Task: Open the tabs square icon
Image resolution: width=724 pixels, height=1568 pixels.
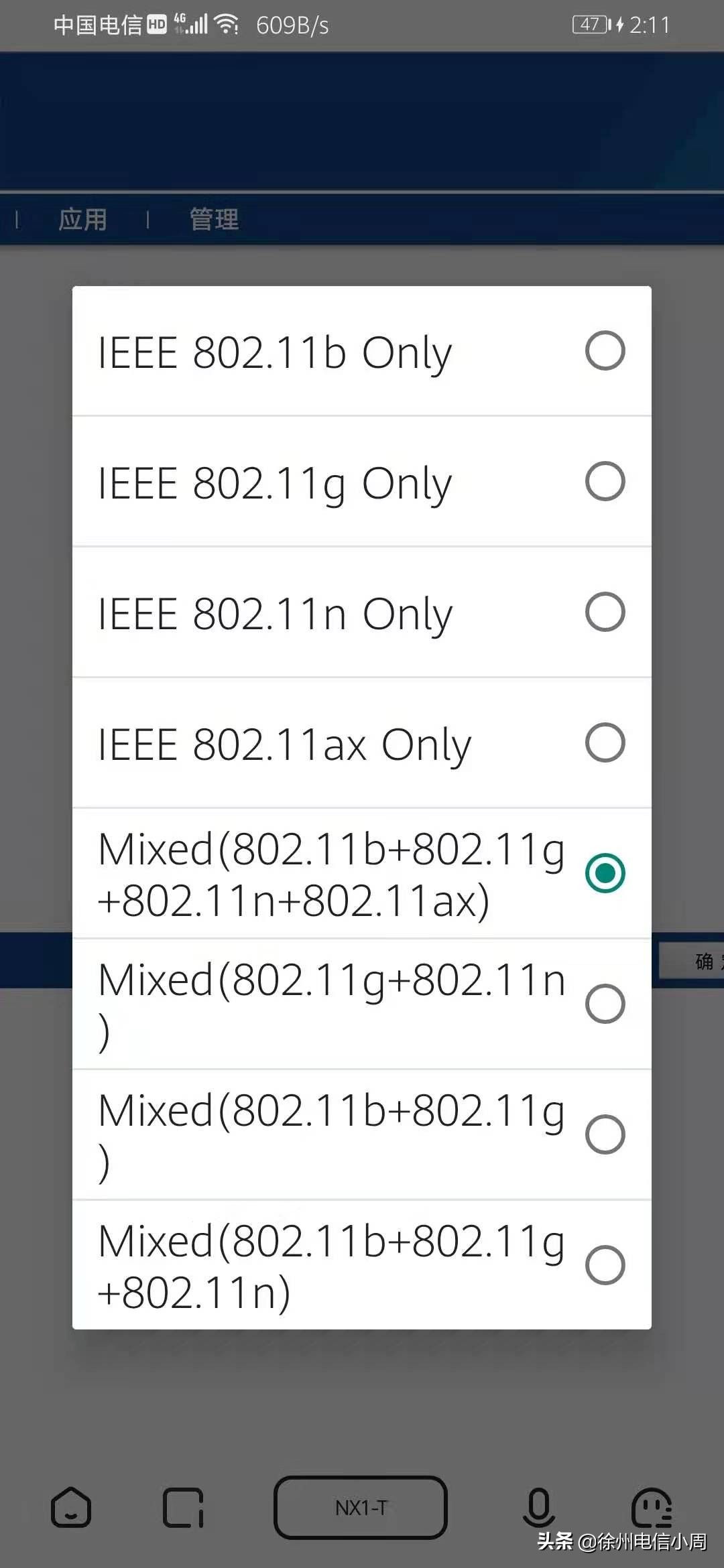Action: click(x=183, y=1508)
